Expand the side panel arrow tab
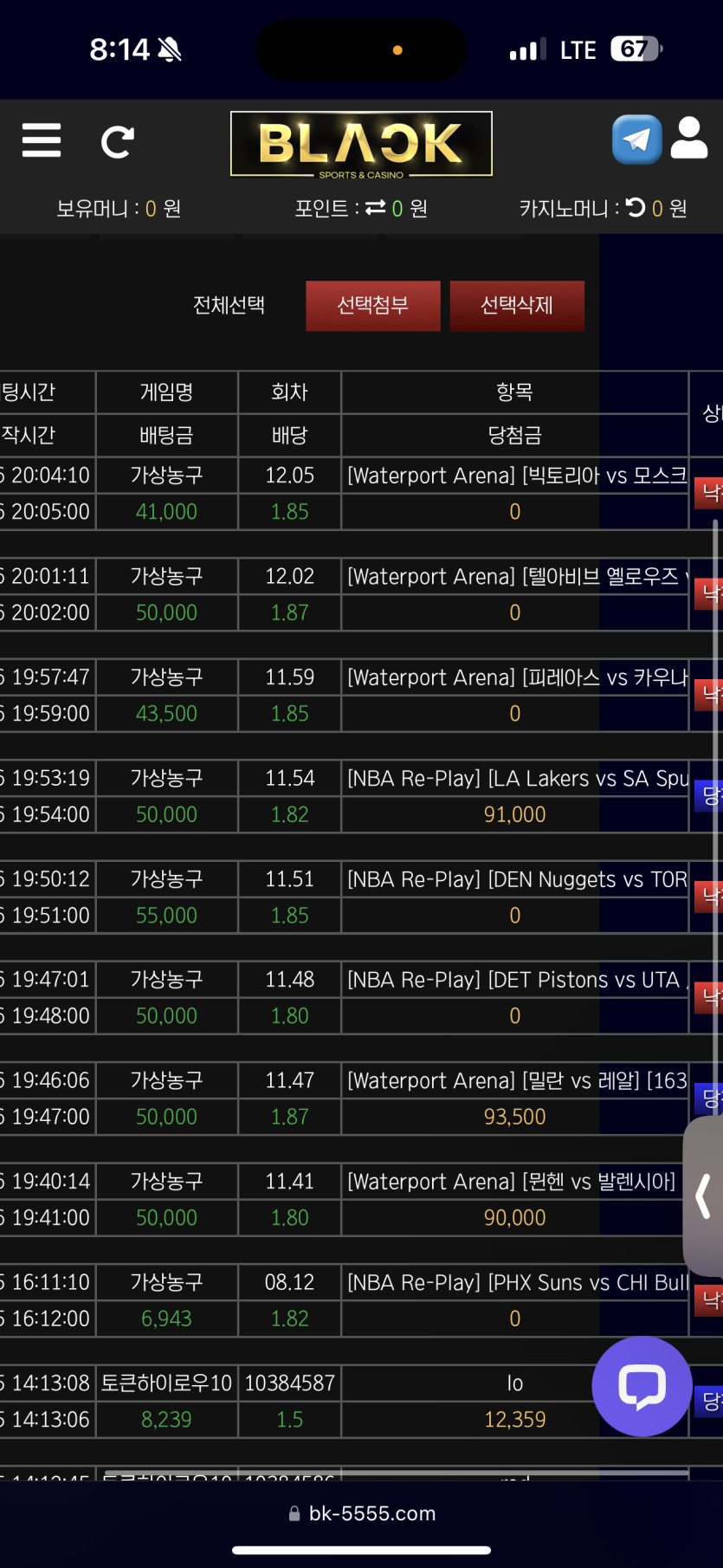Image resolution: width=723 pixels, height=1568 pixels. [704, 1196]
